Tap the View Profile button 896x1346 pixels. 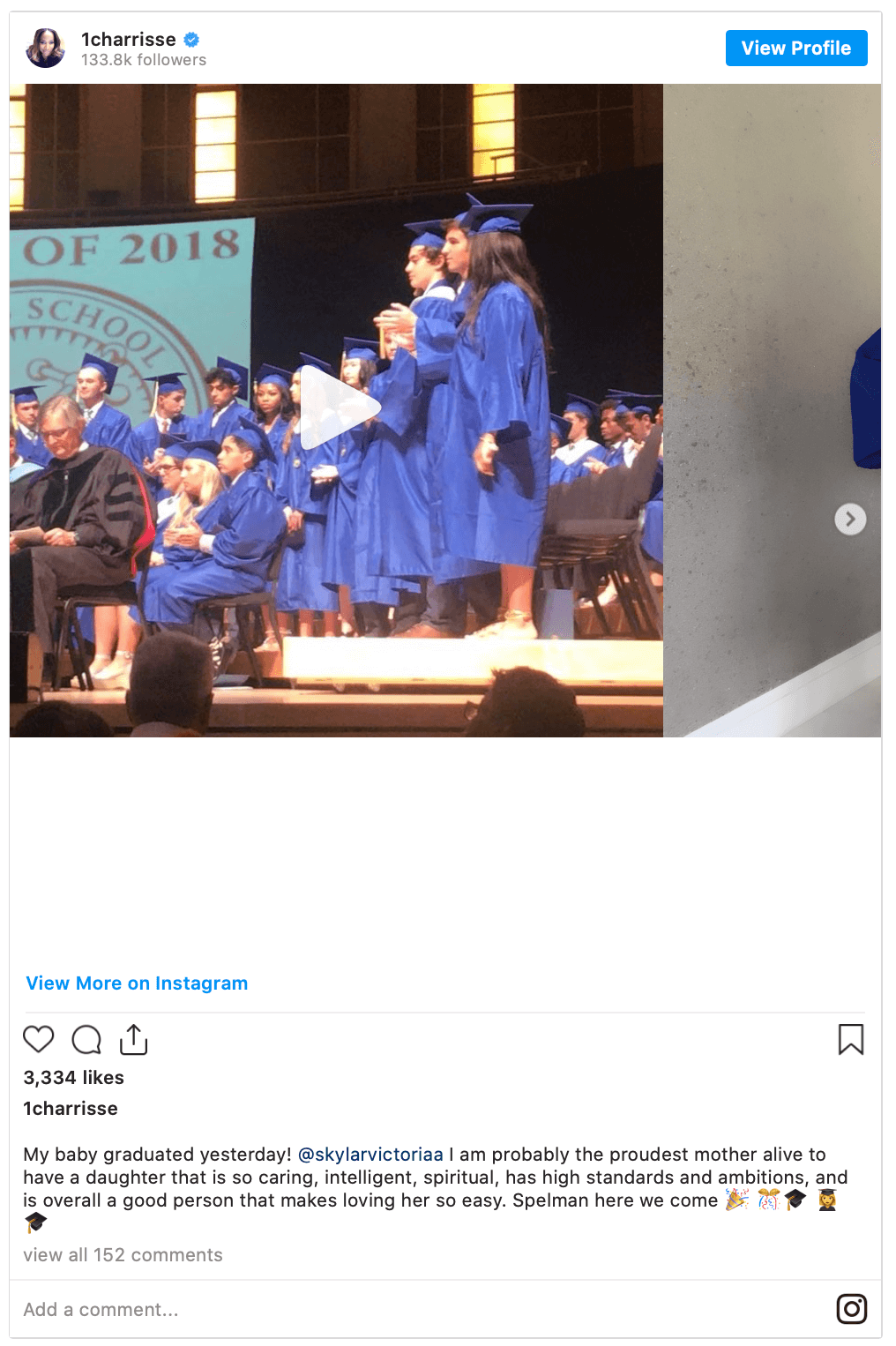pyautogui.click(x=795, y=49)
